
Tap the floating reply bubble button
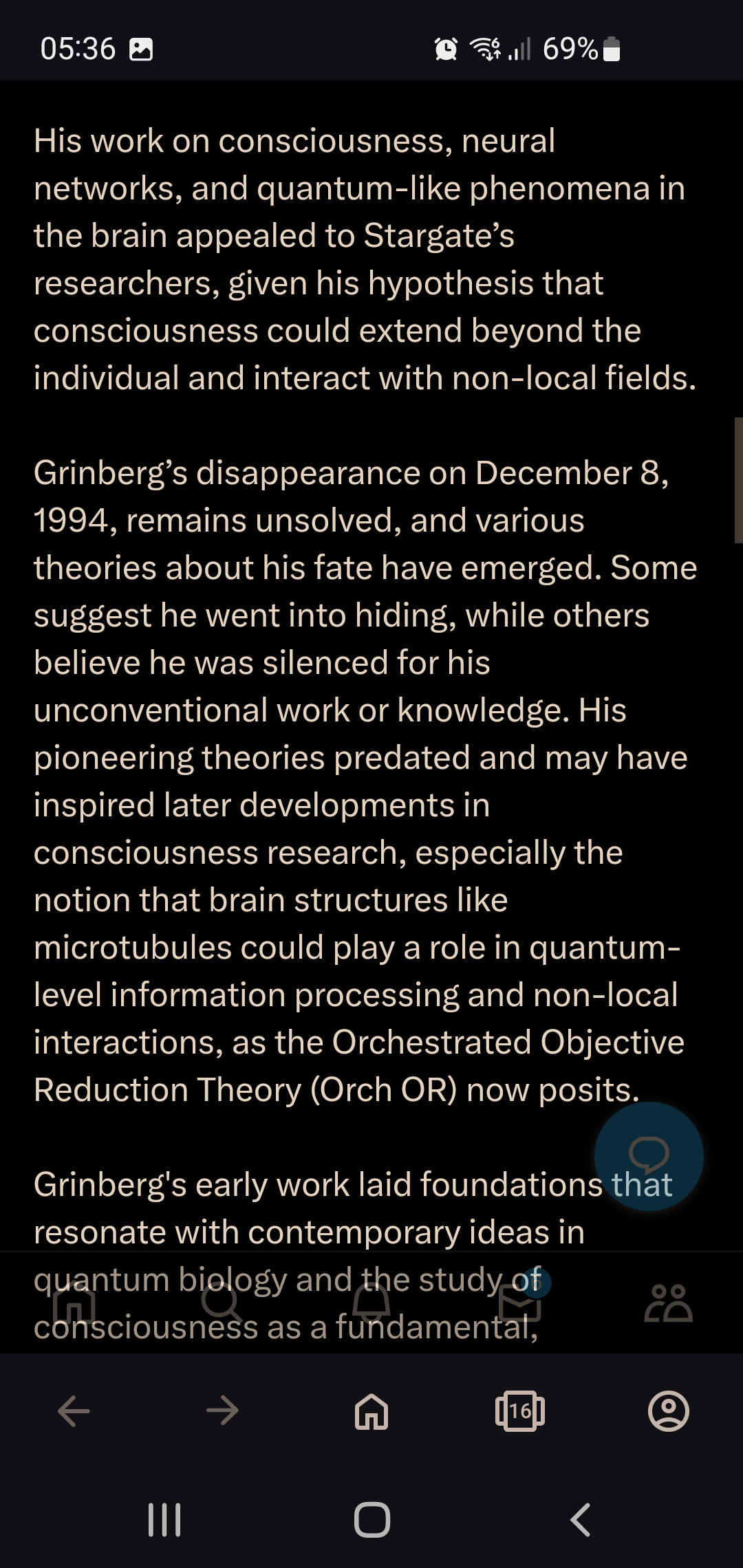click(649, 1156)
